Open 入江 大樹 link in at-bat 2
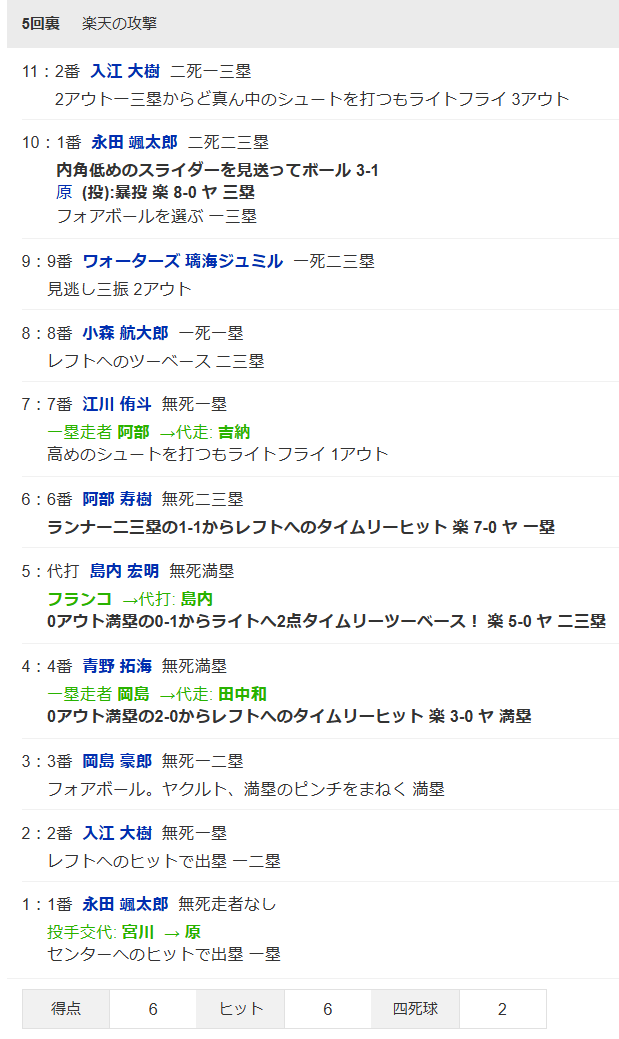 pos(117,832)
